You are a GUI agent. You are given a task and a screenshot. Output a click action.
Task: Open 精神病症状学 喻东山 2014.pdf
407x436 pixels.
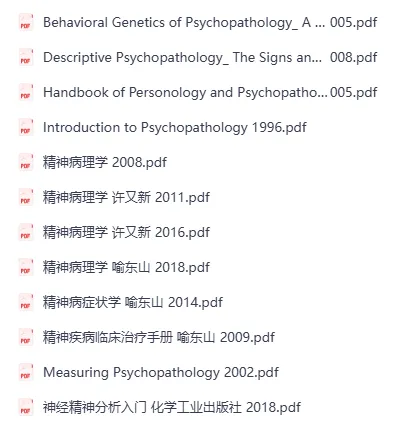(133, 302)
